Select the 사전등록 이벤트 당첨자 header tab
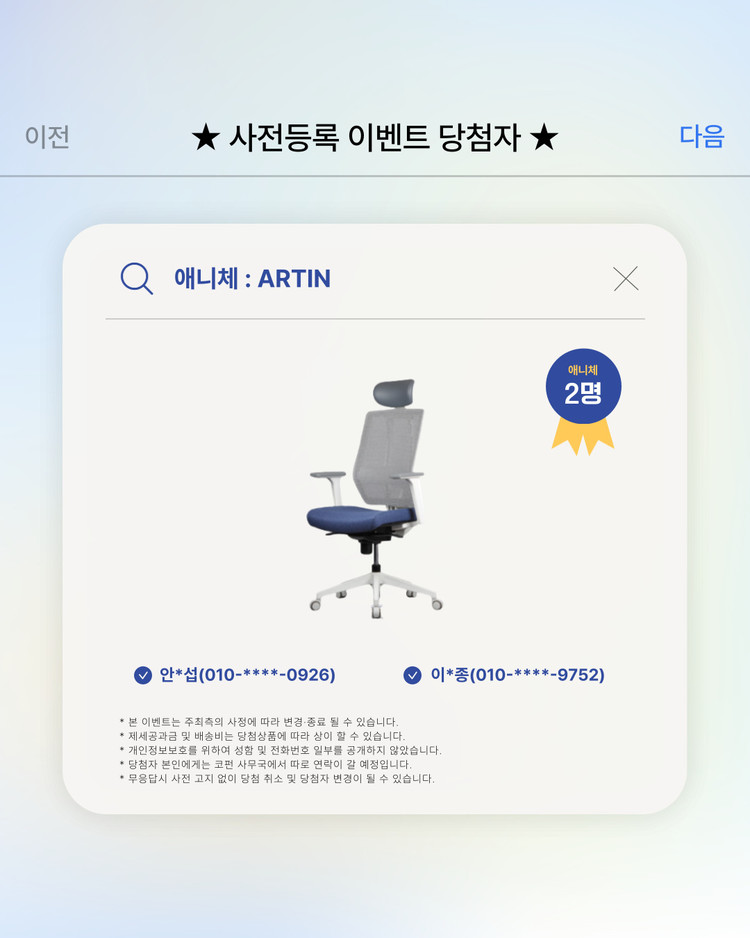The width and height of the screenshot is (750, 938). coord(375,136)
